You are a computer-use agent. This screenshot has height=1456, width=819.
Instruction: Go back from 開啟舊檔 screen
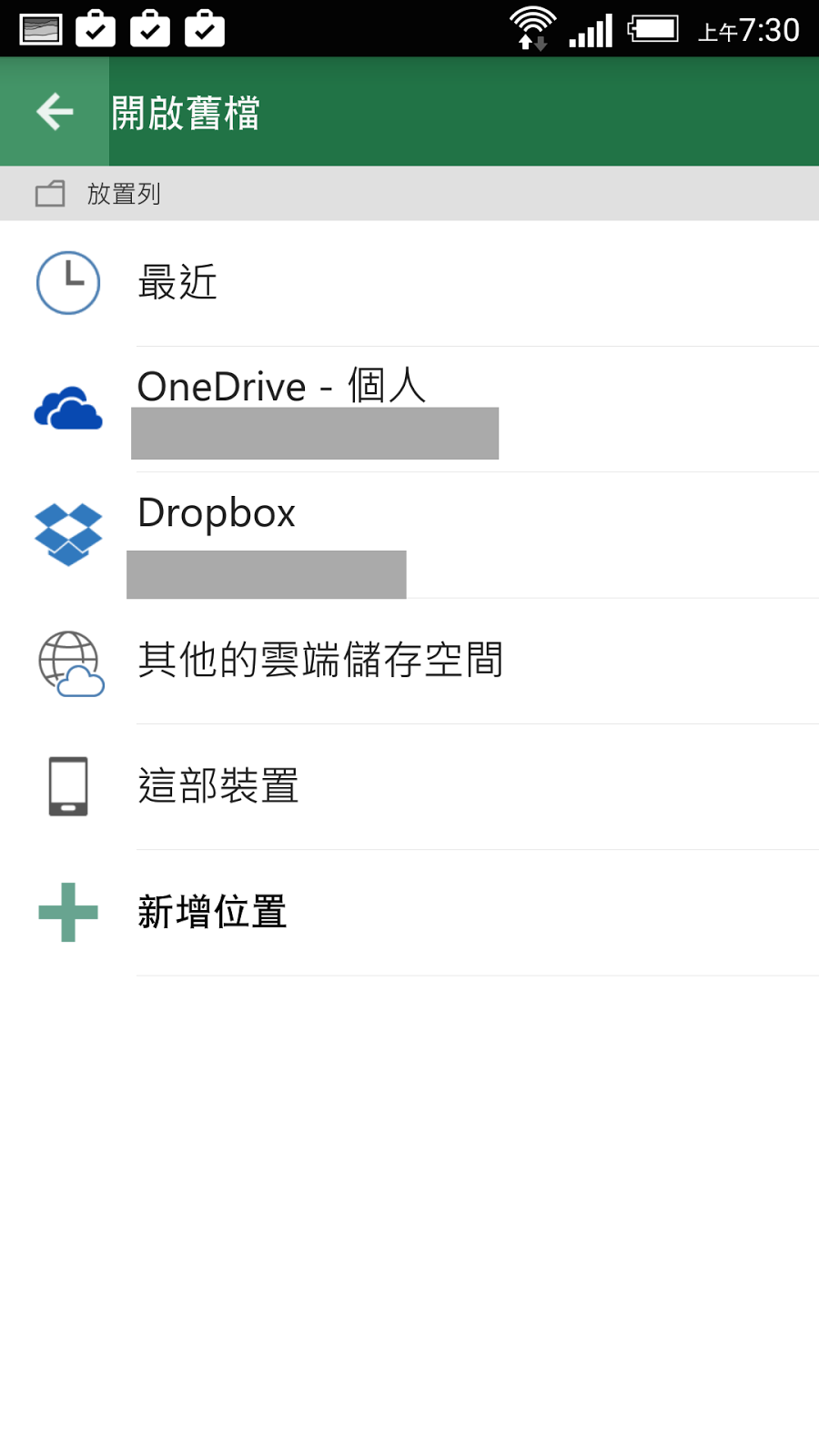point(55,112)
